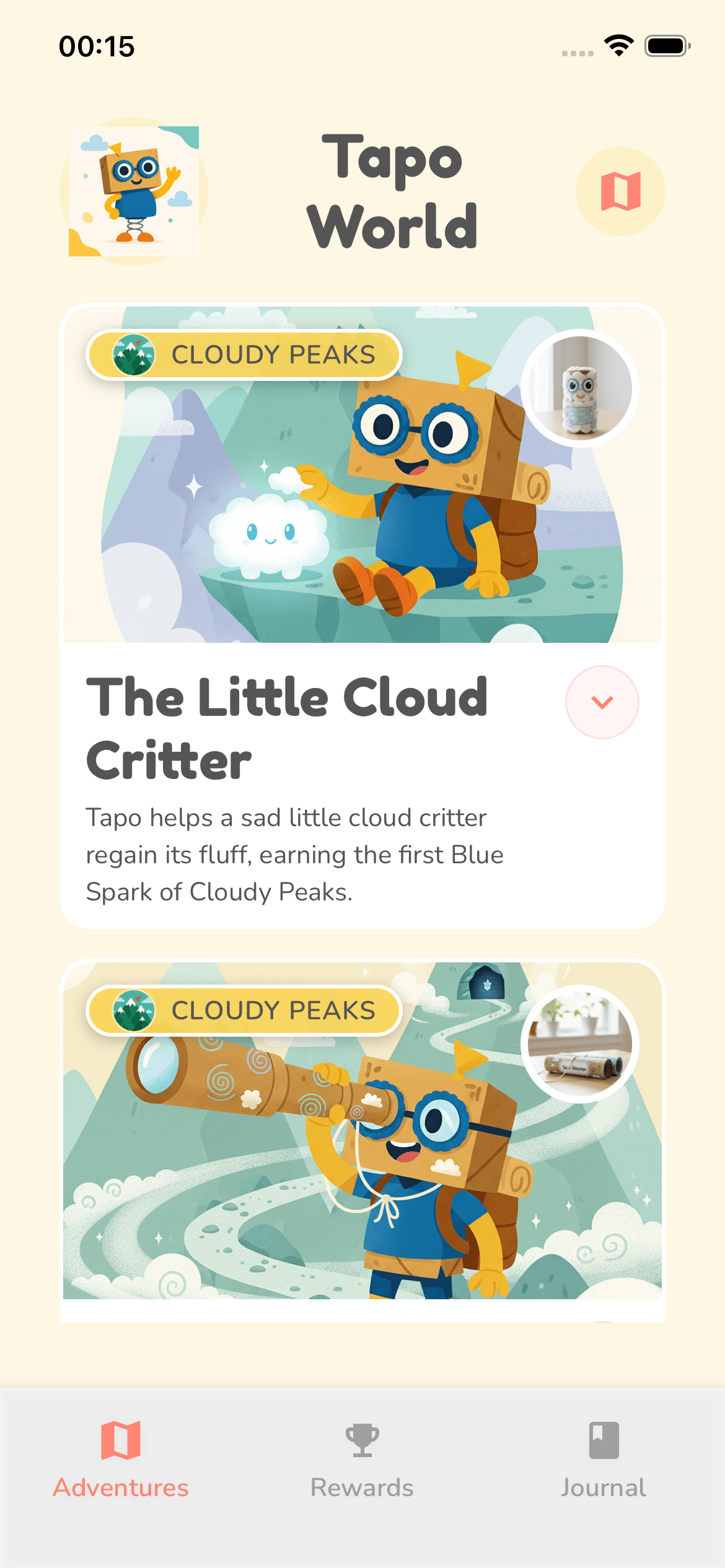View the craft photo on the cloud critter card

(x=580, y=388)
